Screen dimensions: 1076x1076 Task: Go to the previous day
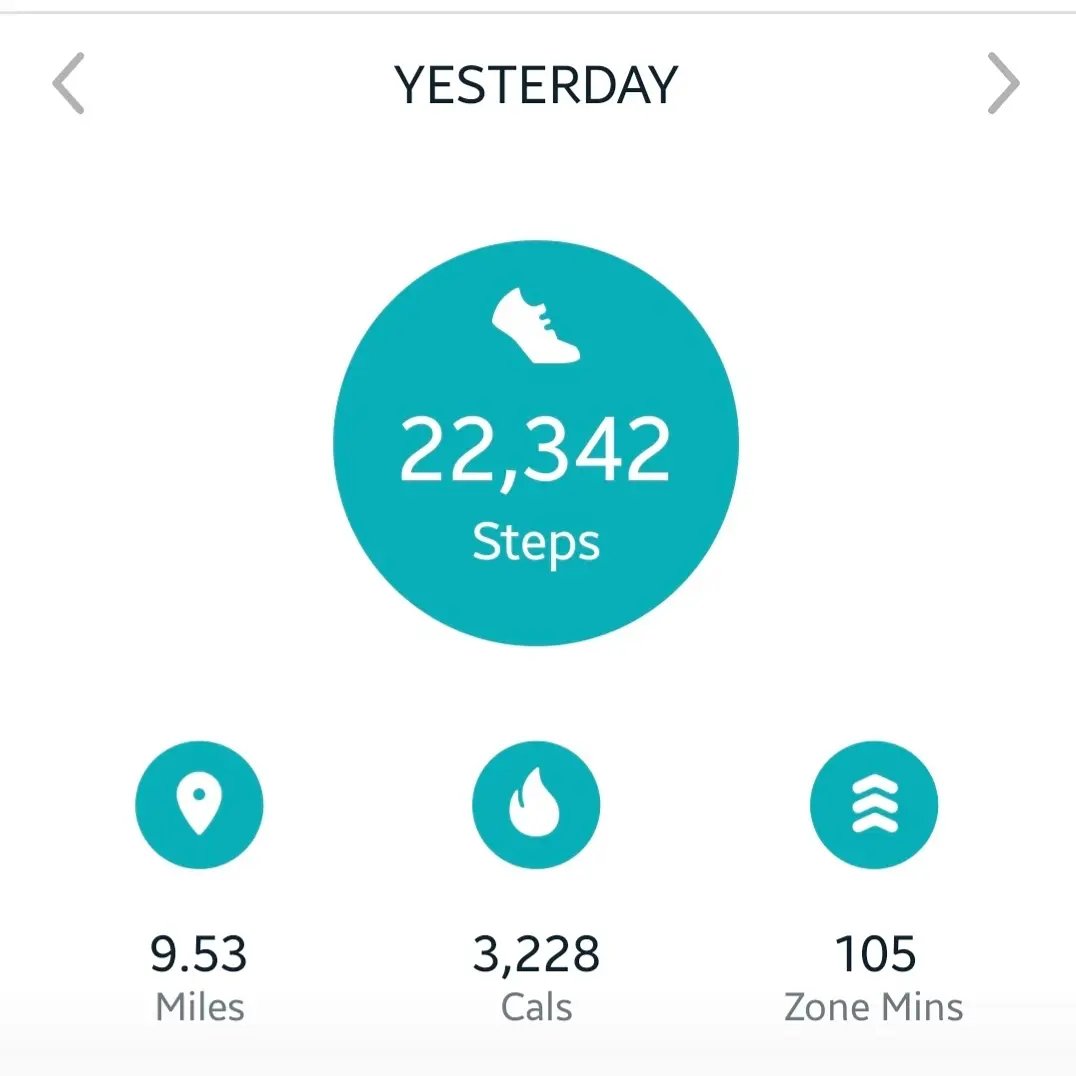(68, 84)
